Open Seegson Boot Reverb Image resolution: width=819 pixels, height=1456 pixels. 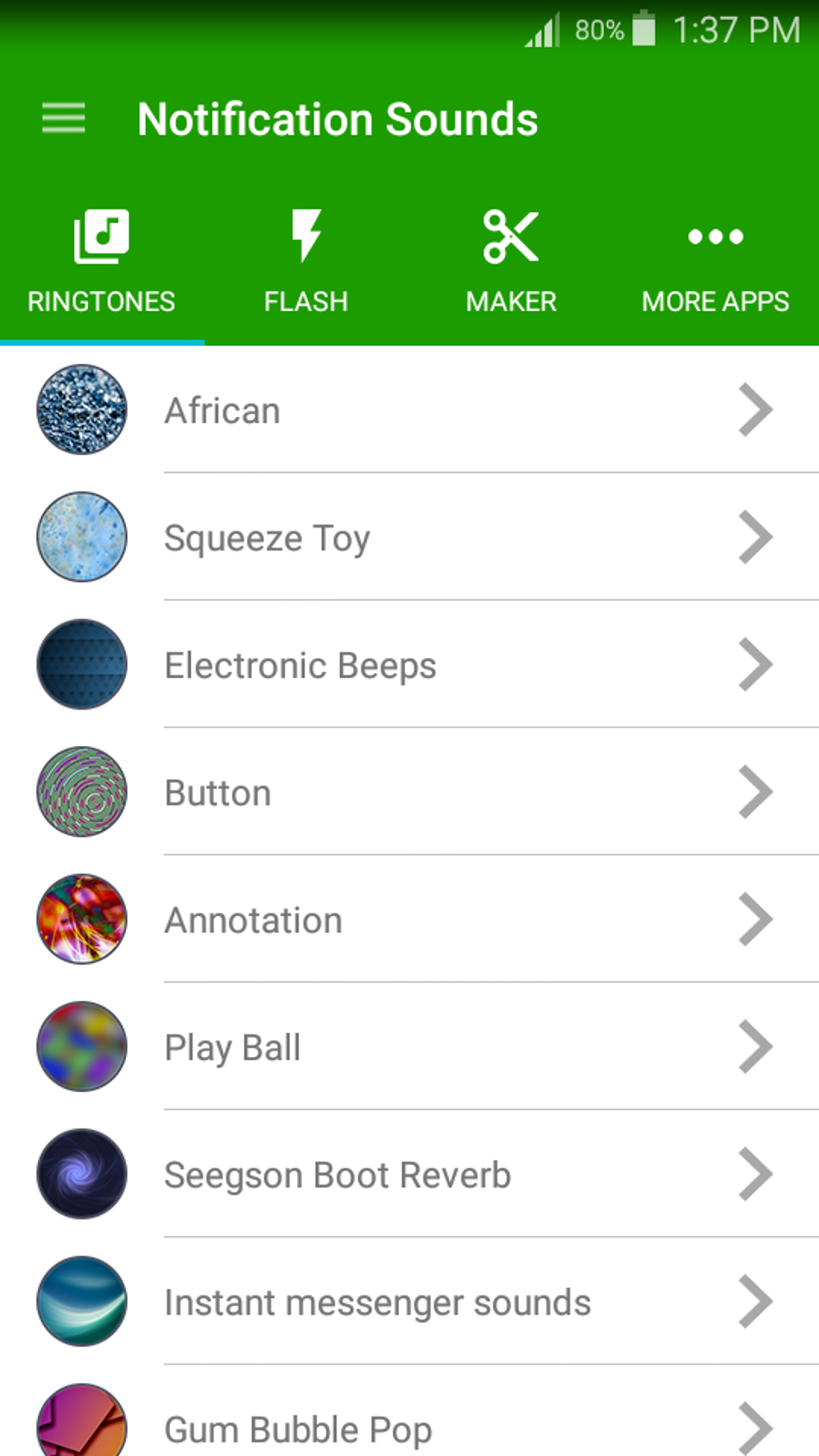tap(409, 1174)
